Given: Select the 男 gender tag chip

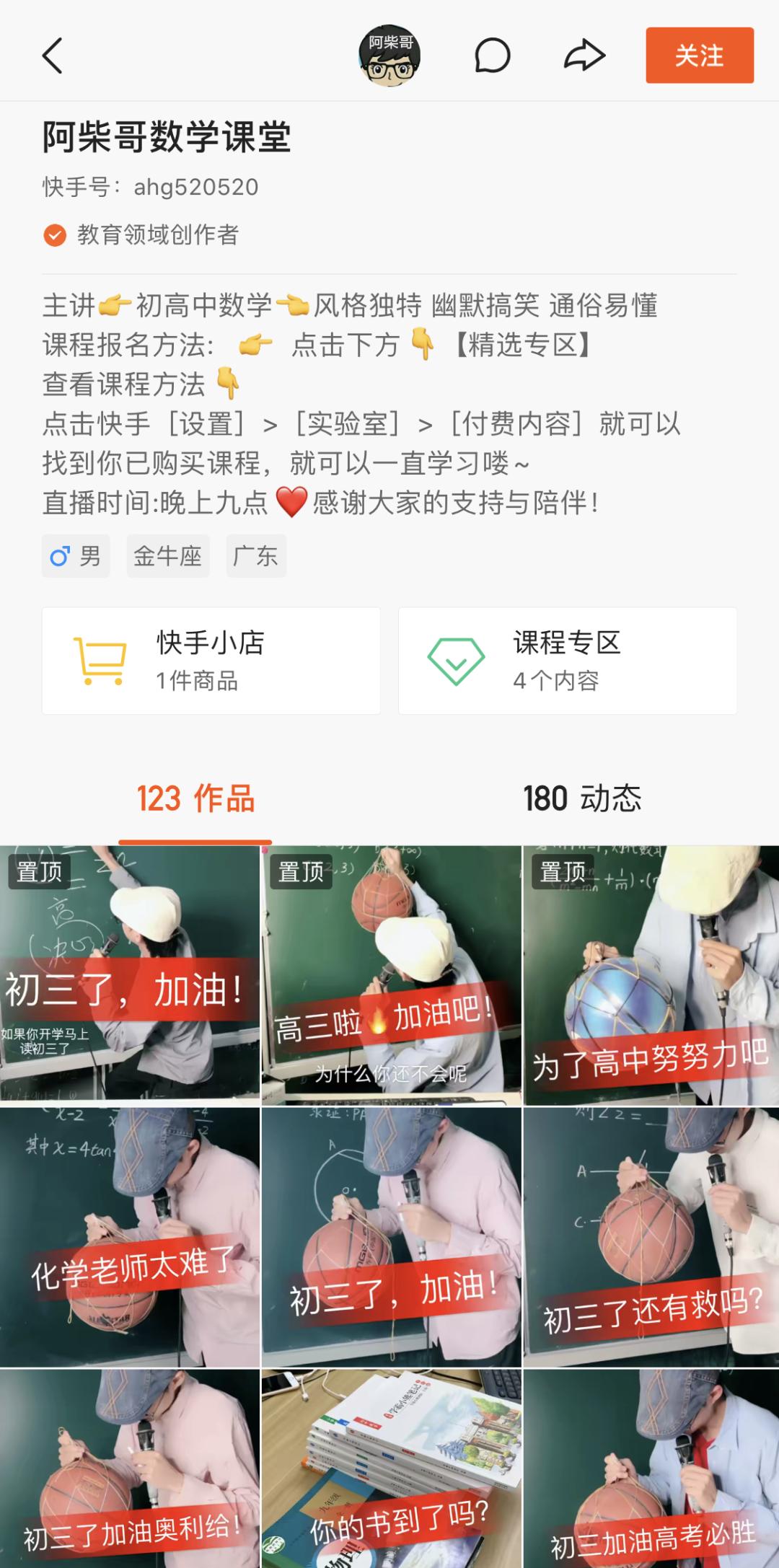Looking at the screenshot, I should tap(76, 555).
